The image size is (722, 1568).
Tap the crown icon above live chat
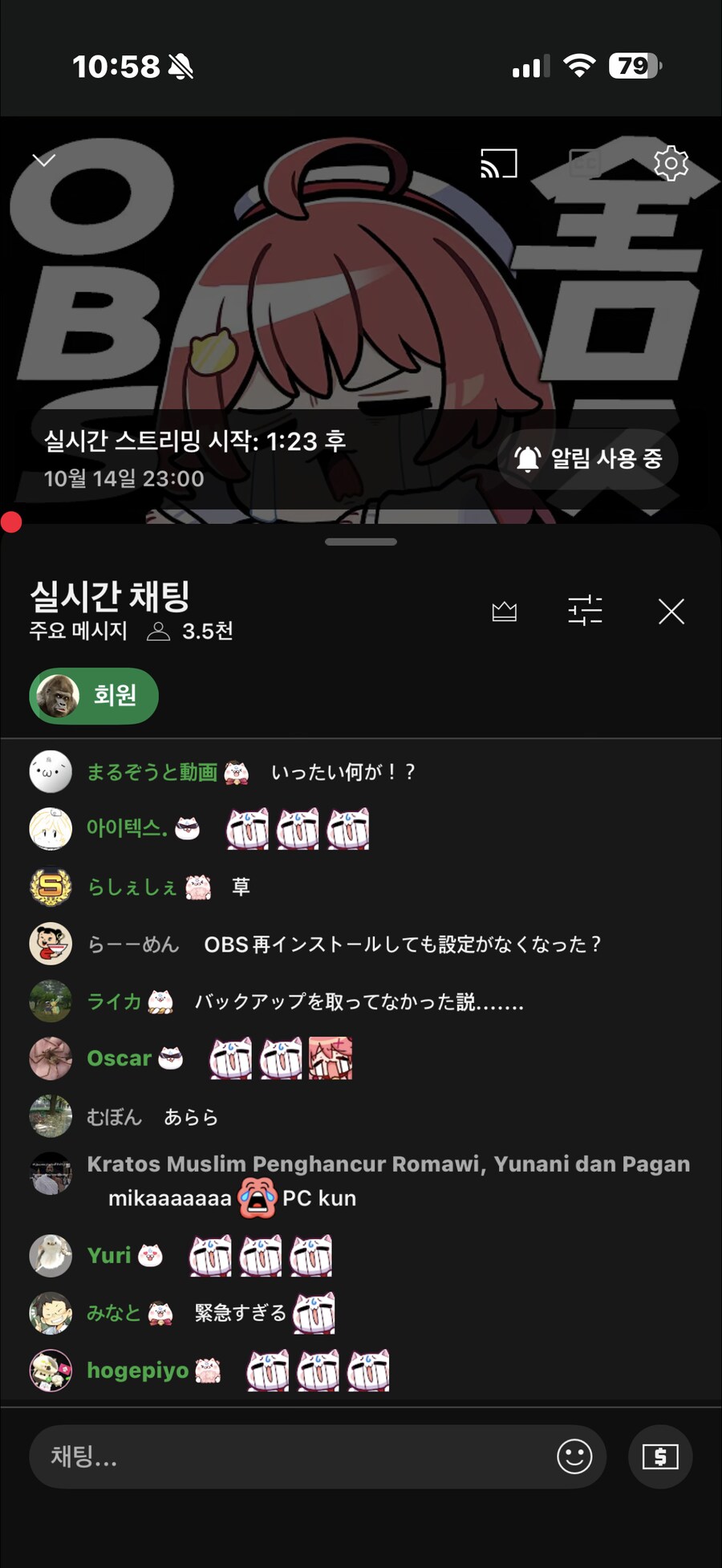[x=504, y=611]
